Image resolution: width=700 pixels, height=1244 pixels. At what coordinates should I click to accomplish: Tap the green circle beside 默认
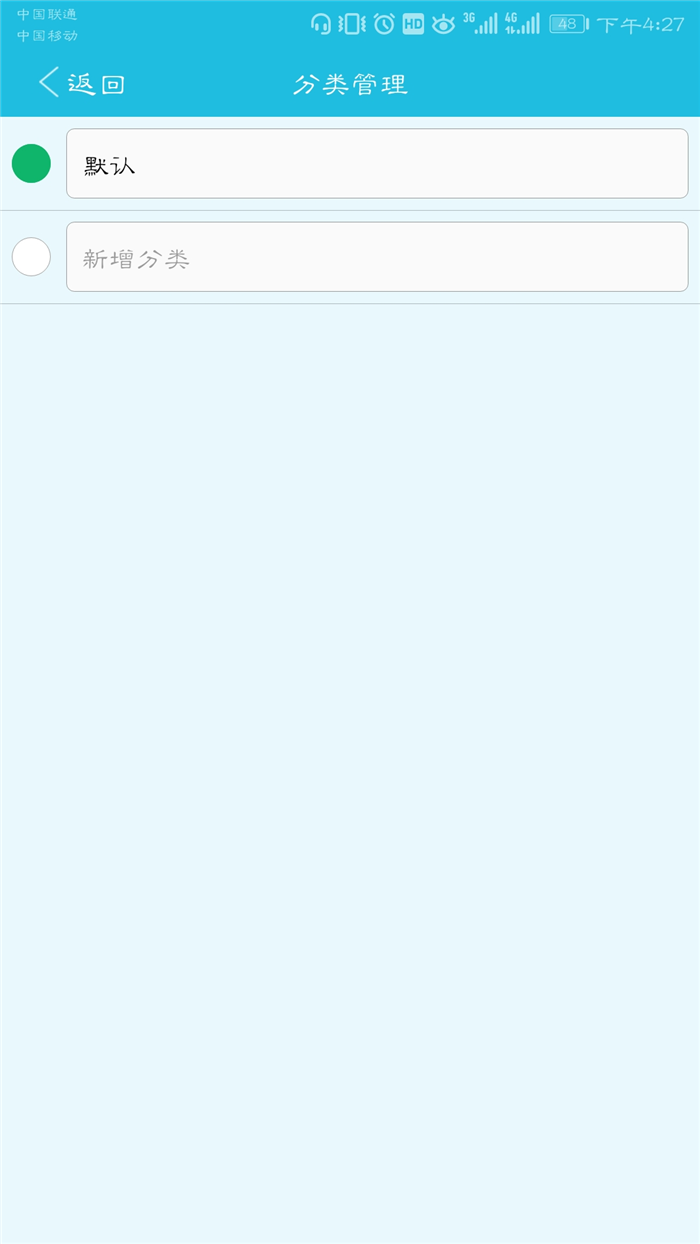pyautogui.click(x=31, y=163)
